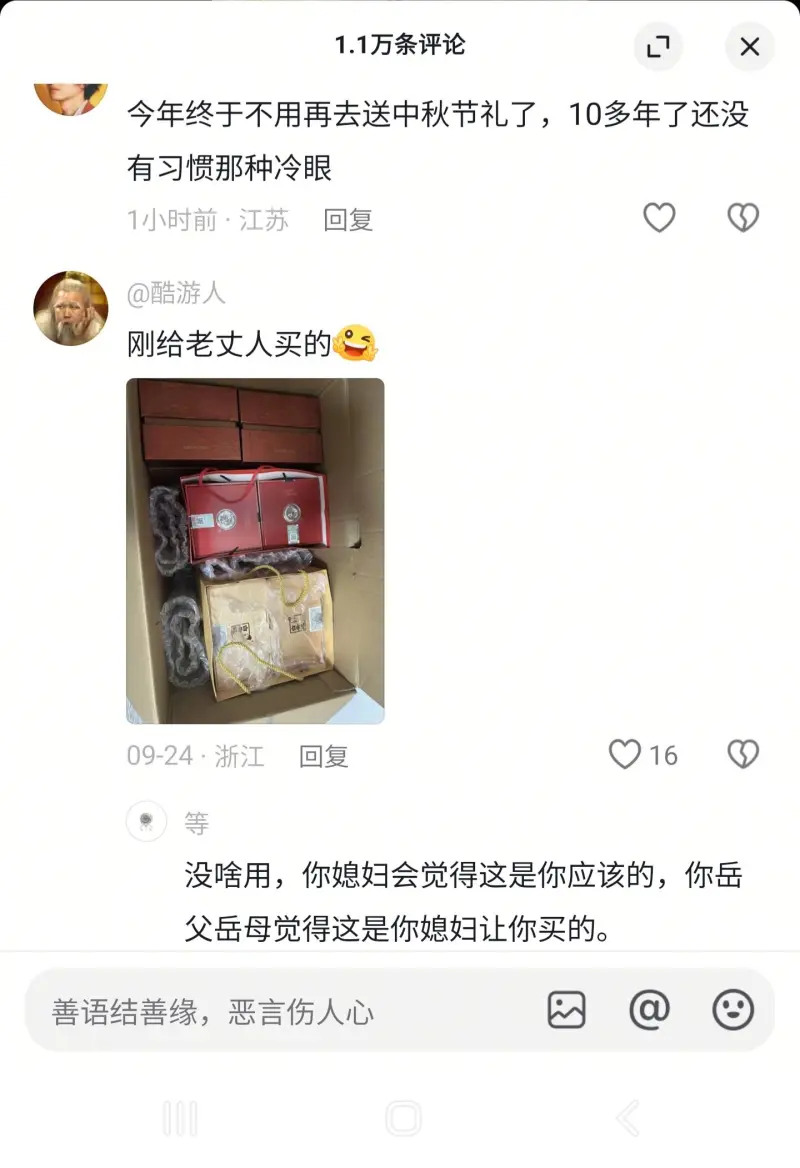This screenshot has height=1168, width=800.
Task: Mention someone with the @ icon
Action: point(649,1010)
